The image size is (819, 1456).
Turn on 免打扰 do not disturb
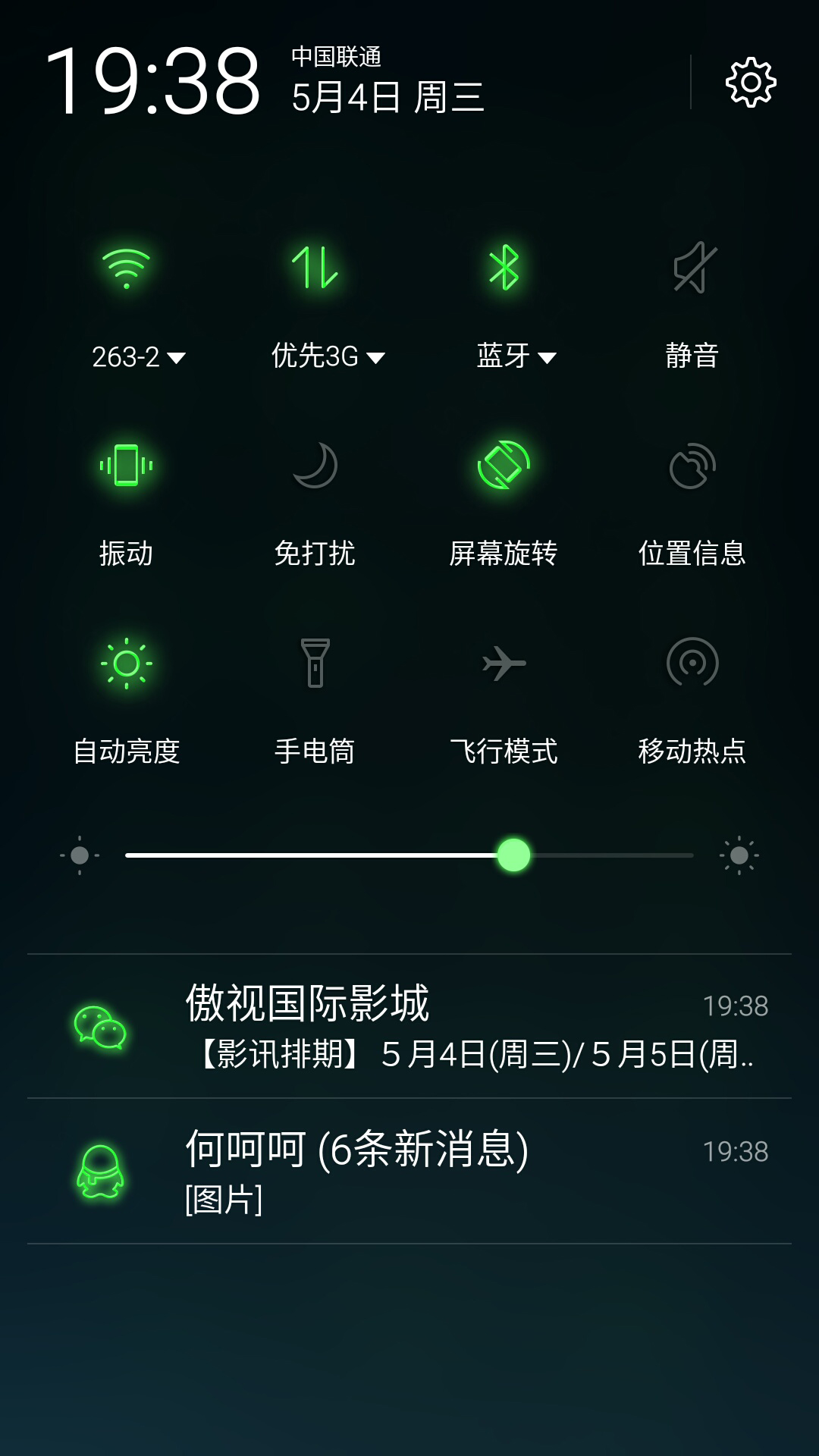click(315, 465)
